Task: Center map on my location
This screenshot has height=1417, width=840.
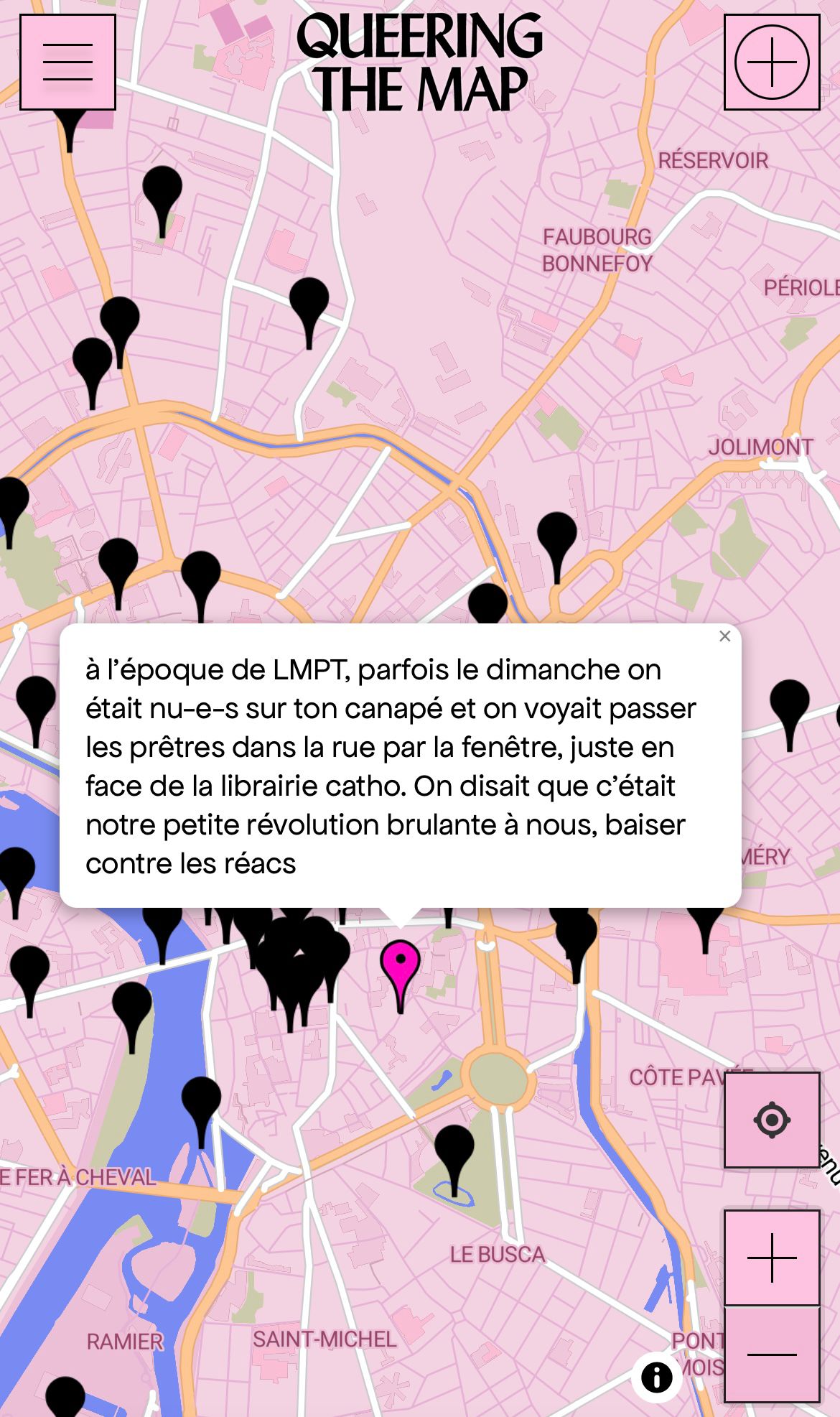Action: coord(772,1120)
